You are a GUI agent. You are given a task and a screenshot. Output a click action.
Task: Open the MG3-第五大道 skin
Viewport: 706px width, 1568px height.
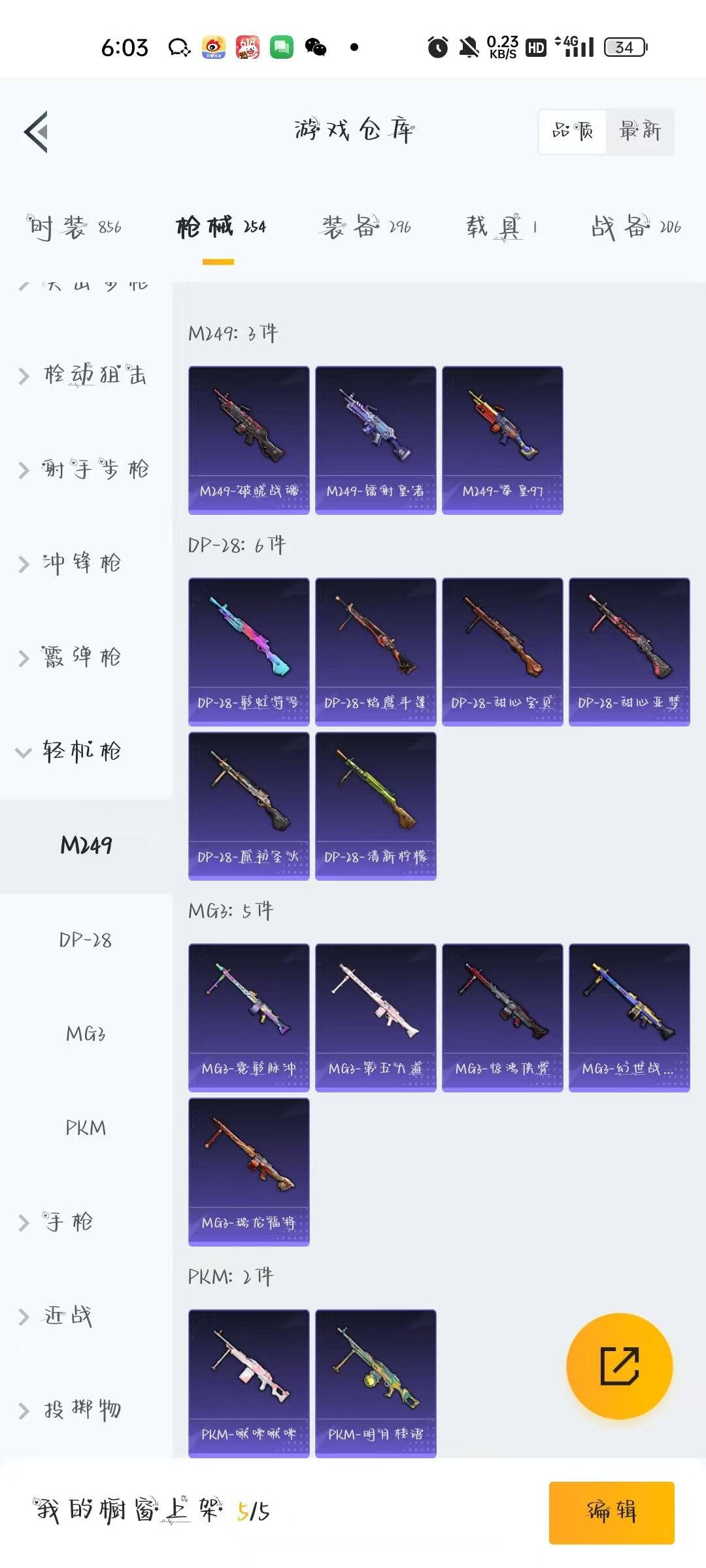[375, 1017]
